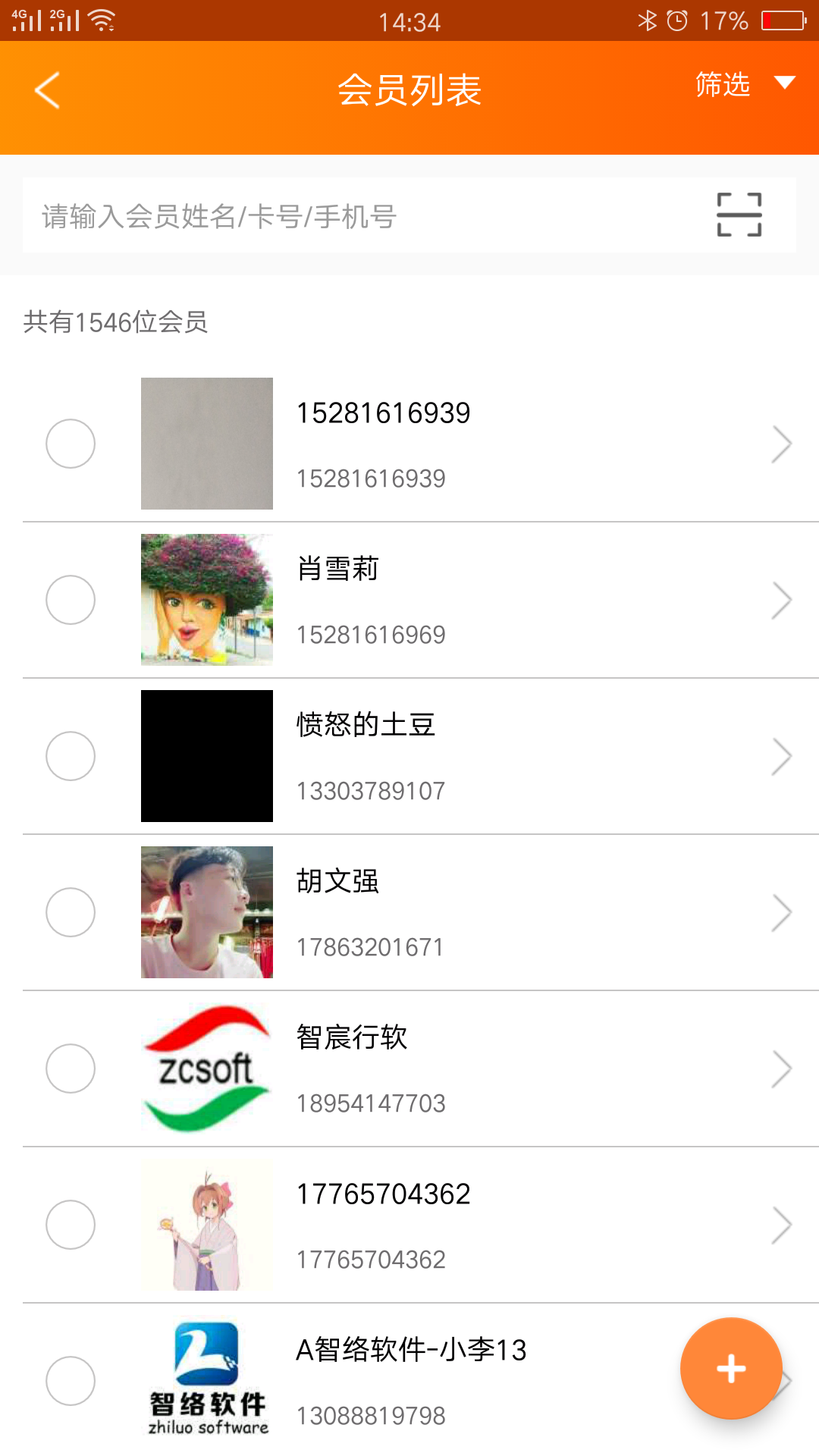Open member 愤怒的土豆 details

pyautogui.click(x=421, y=756)
